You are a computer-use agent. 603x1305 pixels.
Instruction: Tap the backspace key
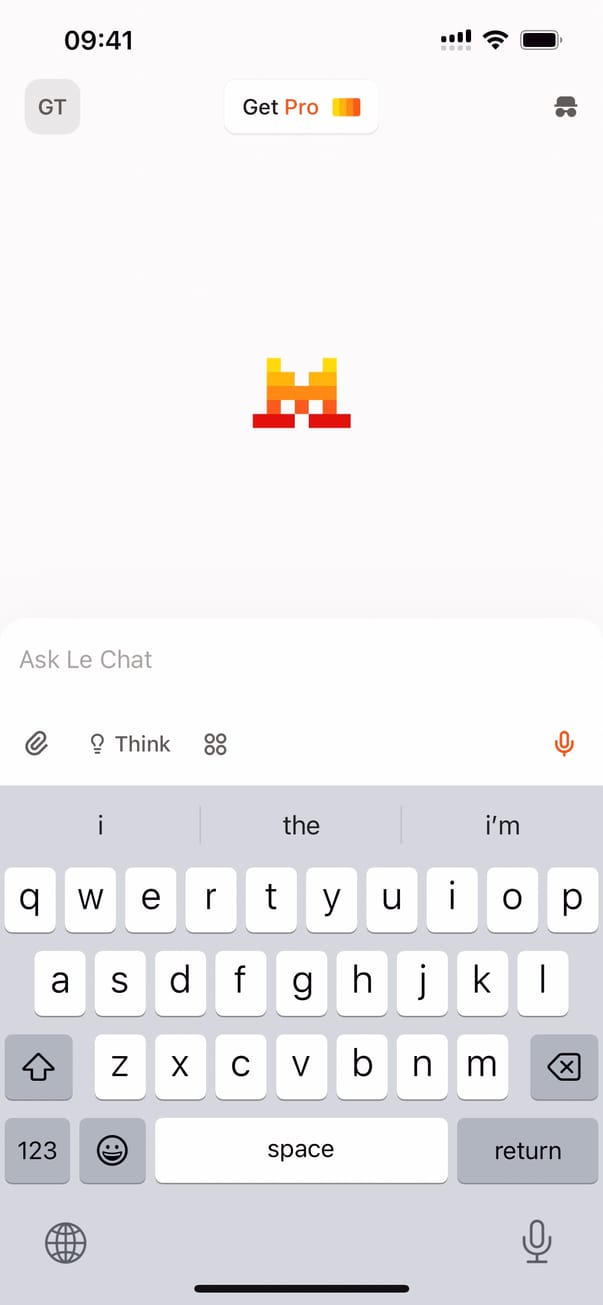[x=564, y=1067]
